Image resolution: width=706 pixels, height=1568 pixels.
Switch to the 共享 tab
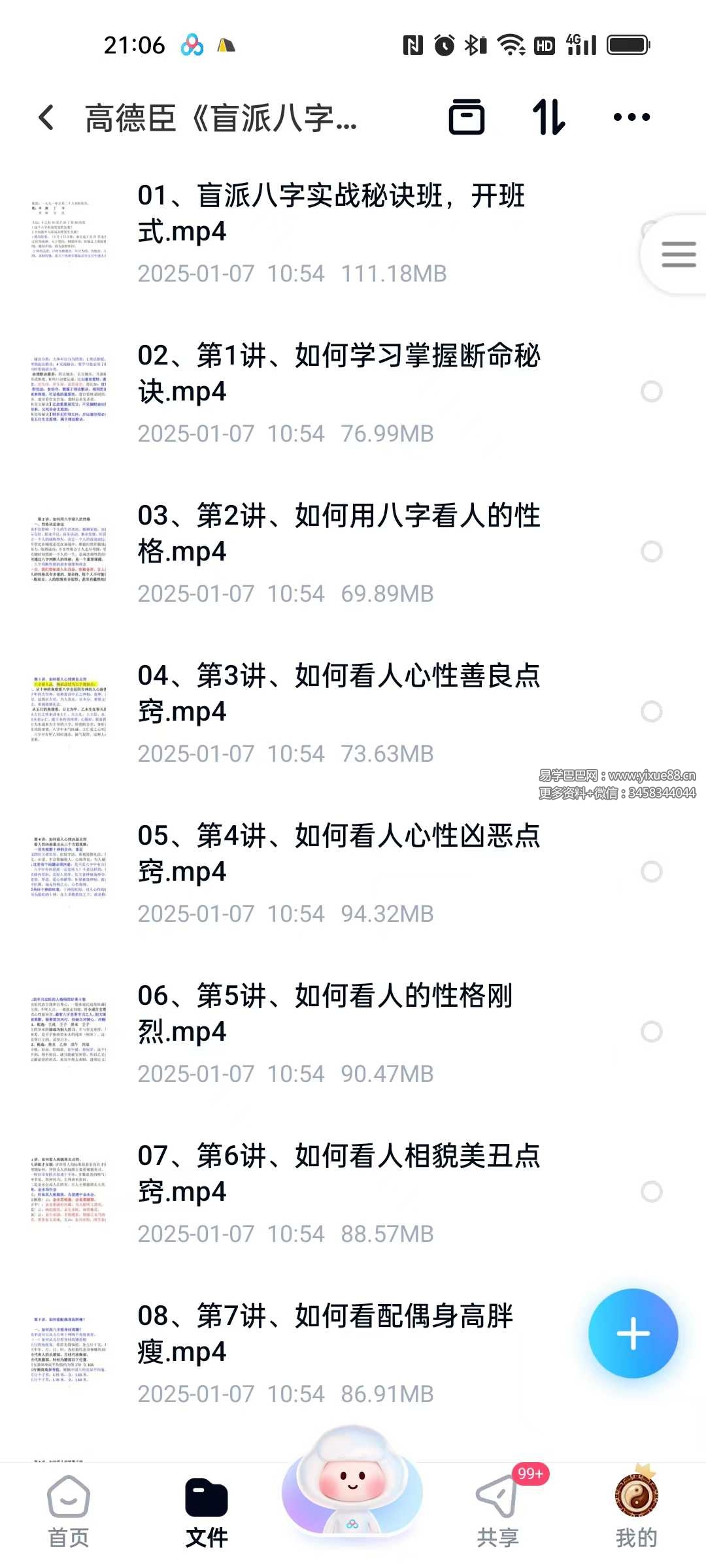(497, 1511)
